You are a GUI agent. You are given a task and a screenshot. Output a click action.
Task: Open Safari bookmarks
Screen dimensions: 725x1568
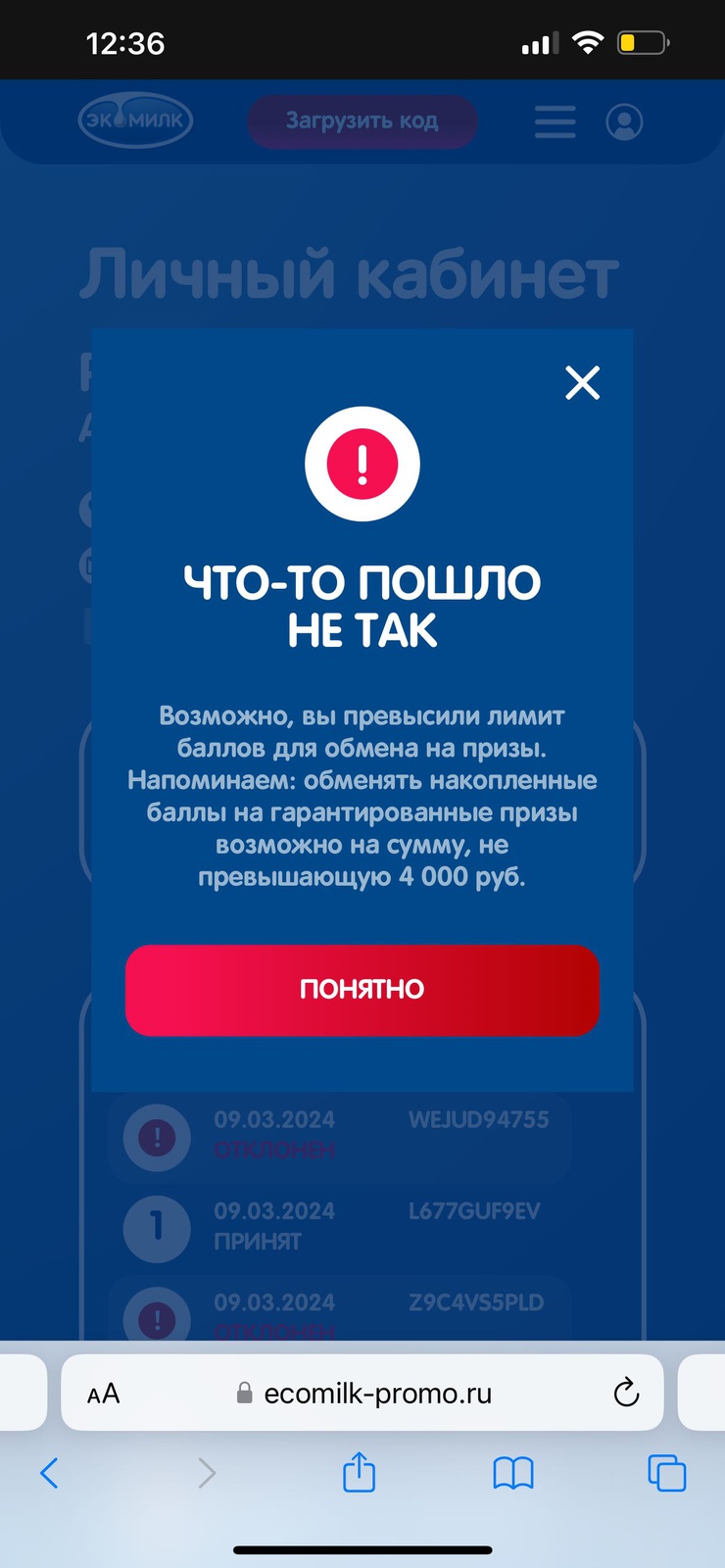(x=513, y=1473)
